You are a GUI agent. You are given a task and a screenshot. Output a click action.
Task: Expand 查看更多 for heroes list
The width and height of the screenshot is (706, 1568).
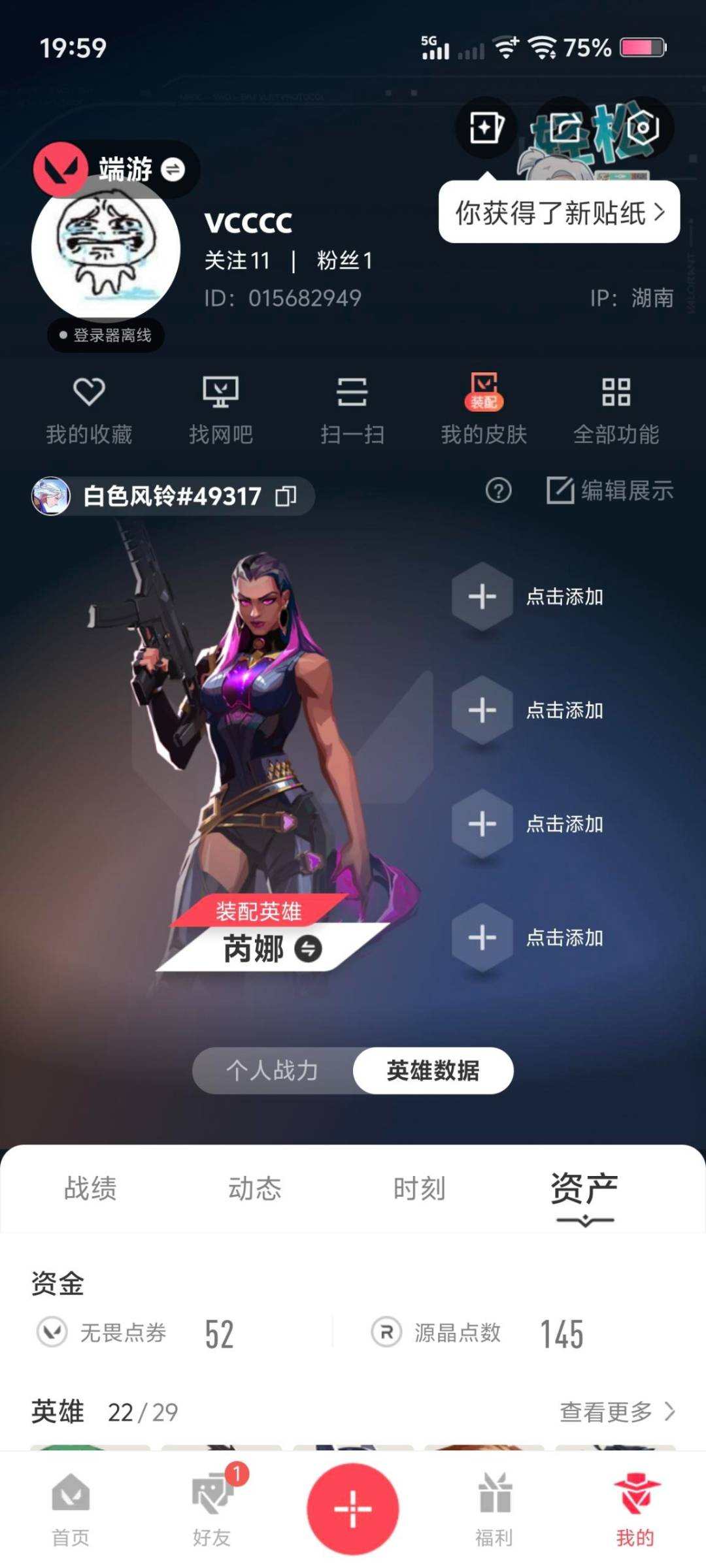point(615,1411)
